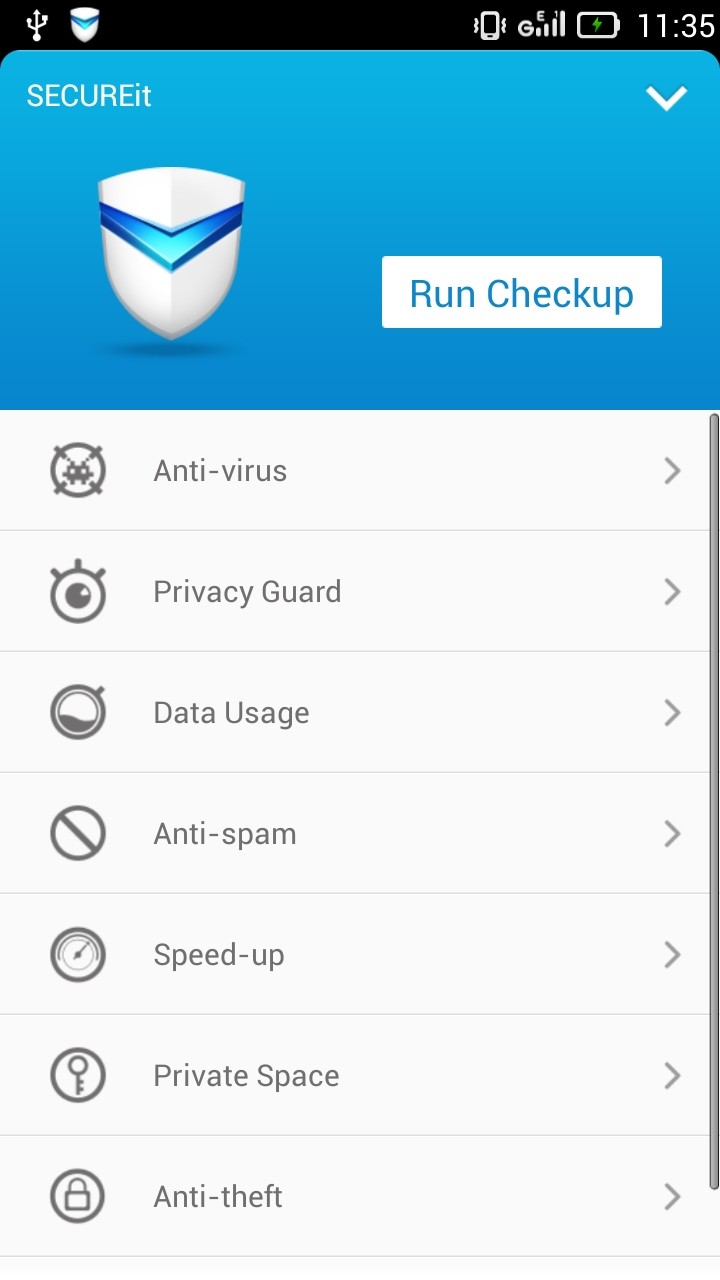
Task: Enter Private Space
Action: click(355, 1075)
